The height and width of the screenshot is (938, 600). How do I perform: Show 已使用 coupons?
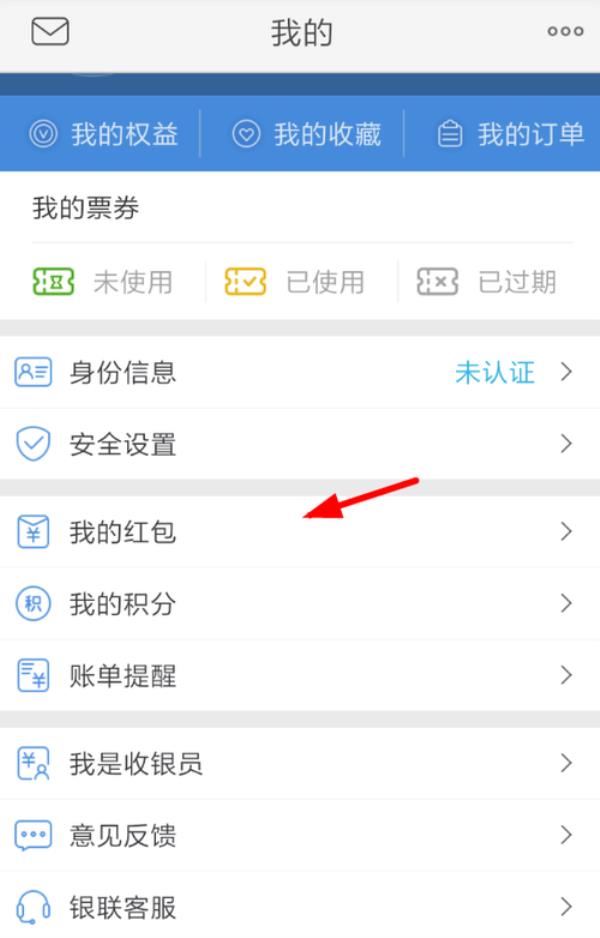click(294, 282)
